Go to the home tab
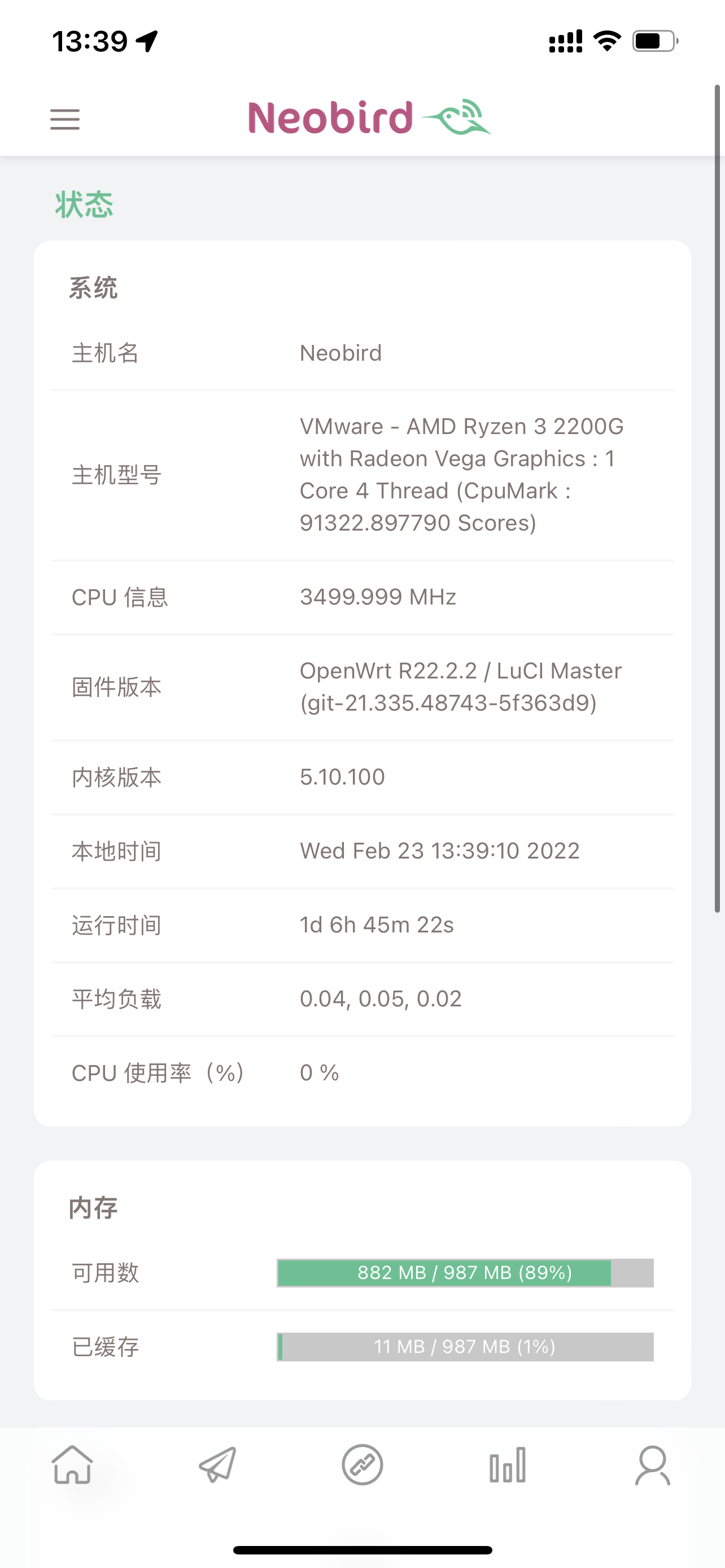 click(72, 1465)
